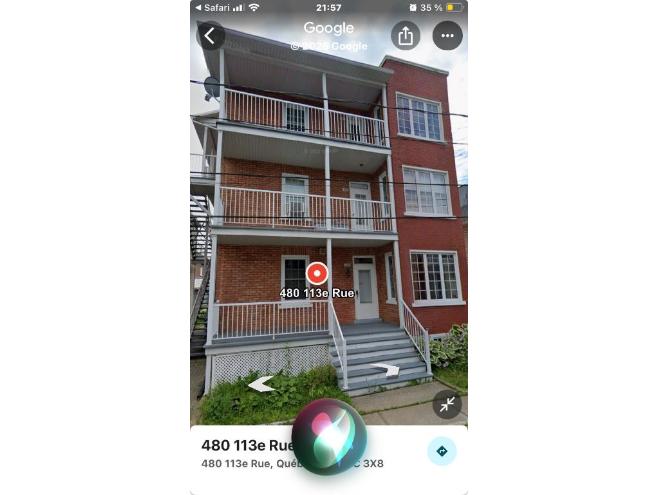This screenshot has width=660, height=495.
Task: Get directions to 480 113e Rue
Action: [441, 451]
